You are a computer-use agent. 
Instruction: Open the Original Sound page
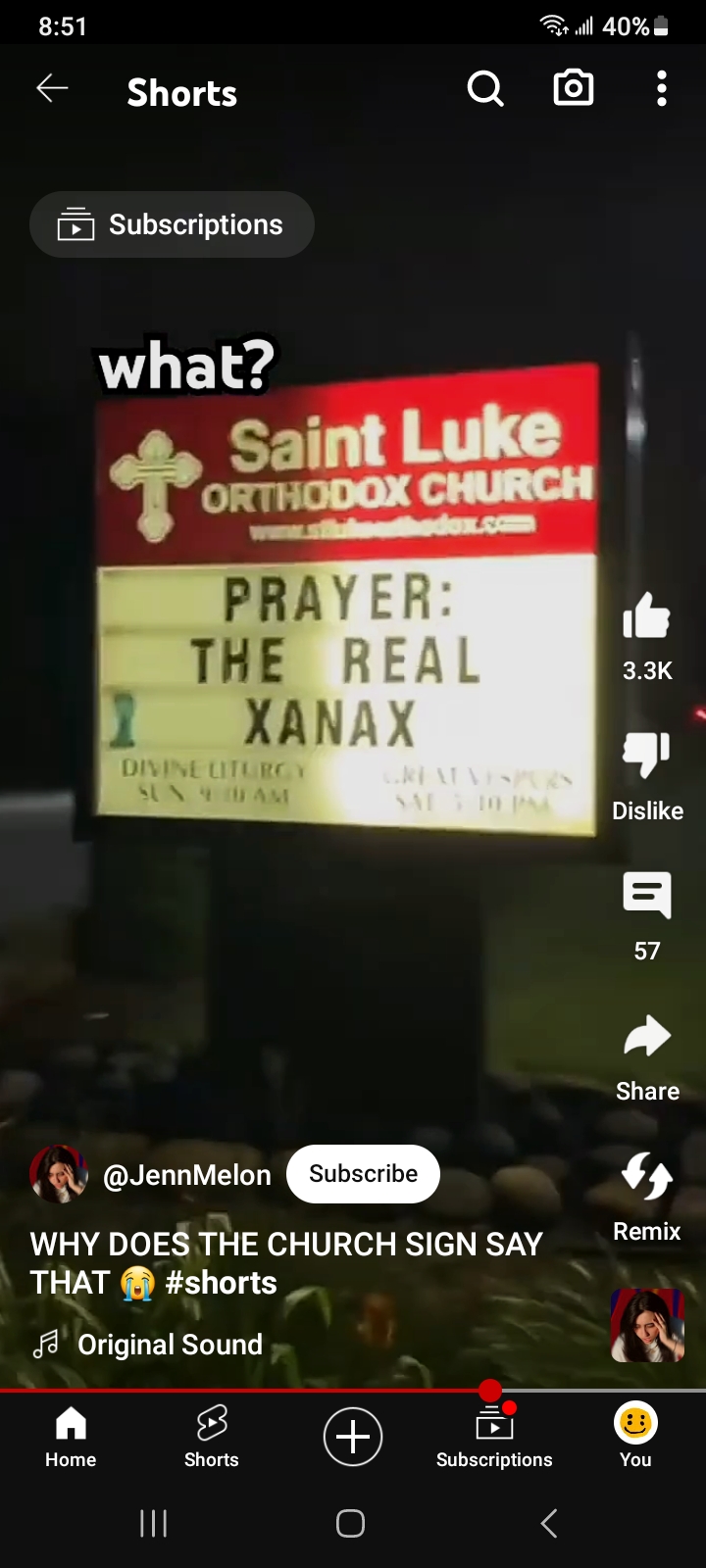170,1345
